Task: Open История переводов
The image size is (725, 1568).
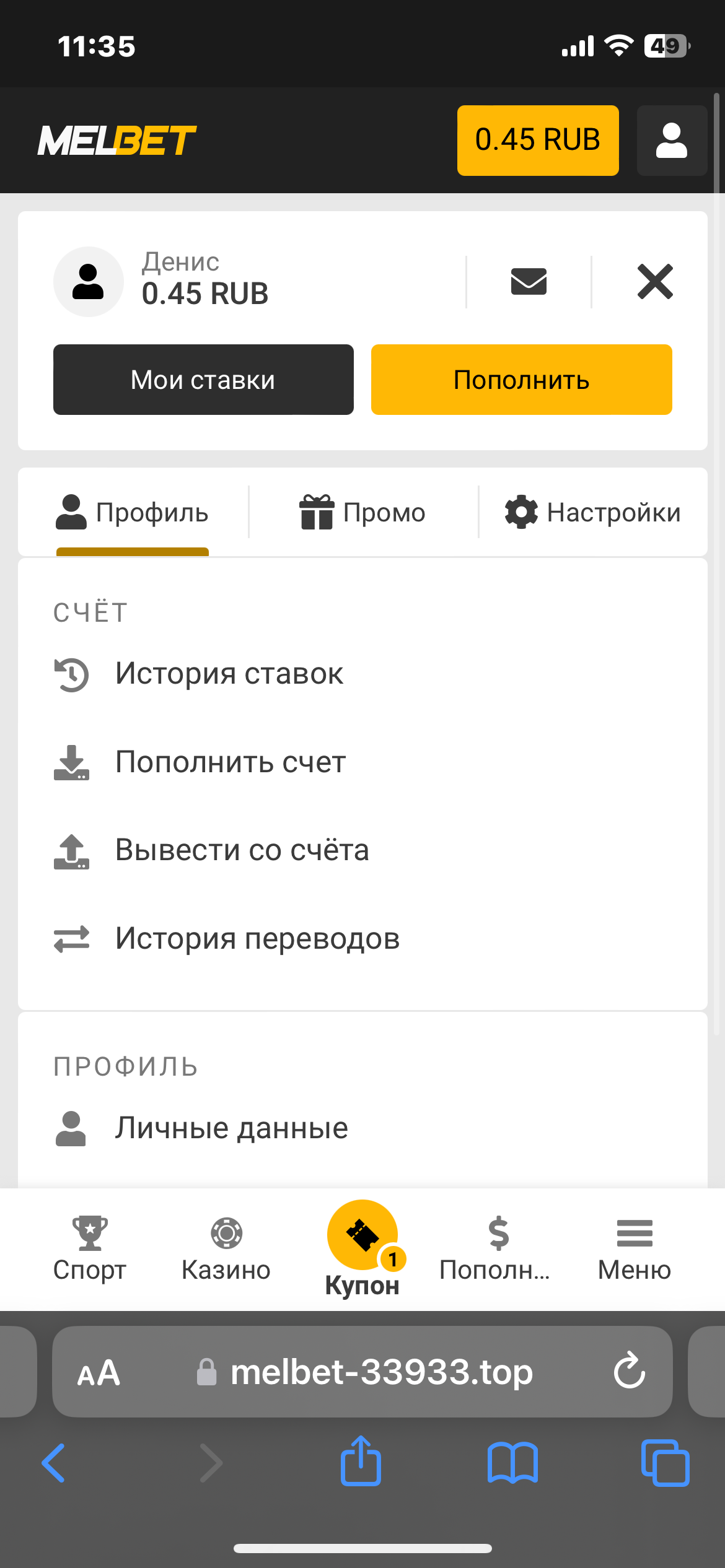Action: [x=257, y=939]
